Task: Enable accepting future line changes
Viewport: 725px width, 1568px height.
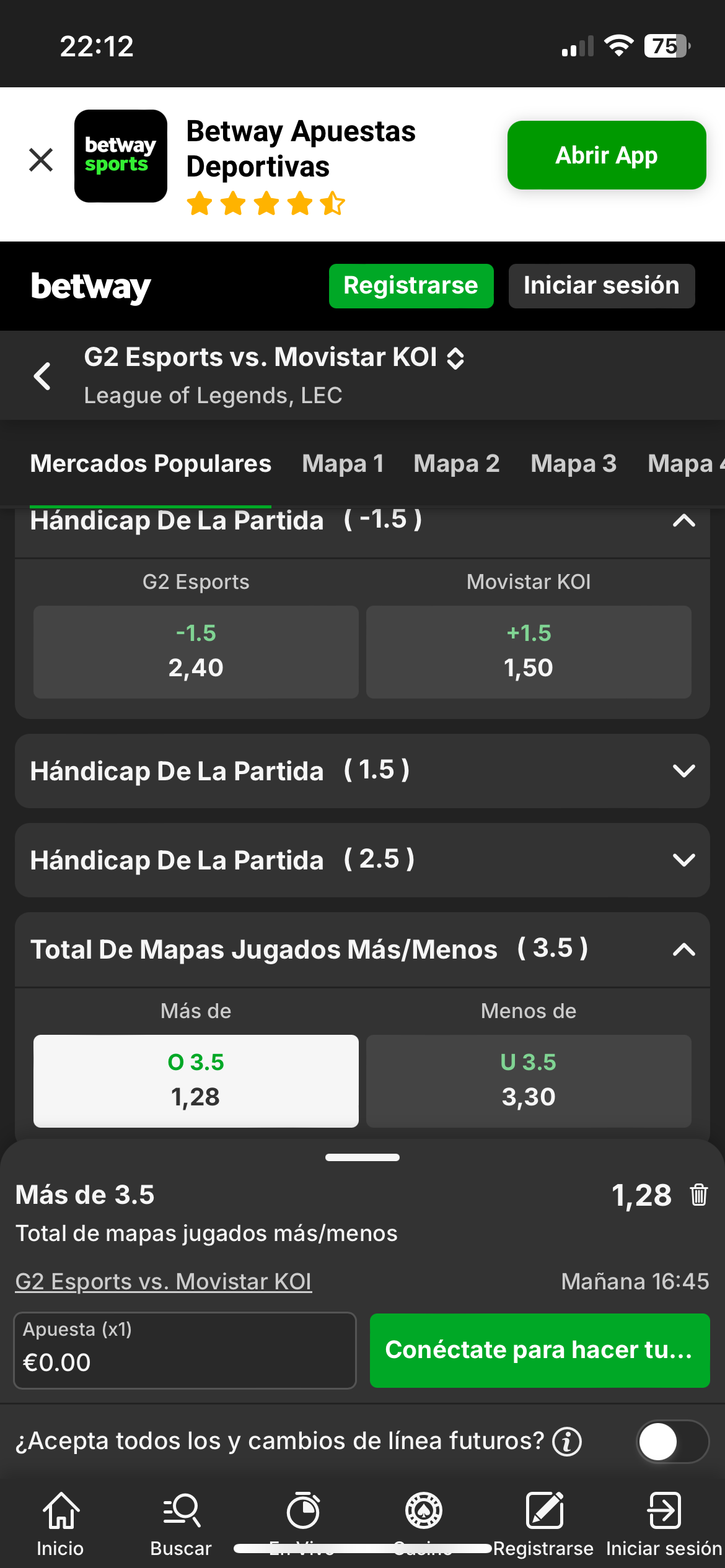Action: point(672,1442)
